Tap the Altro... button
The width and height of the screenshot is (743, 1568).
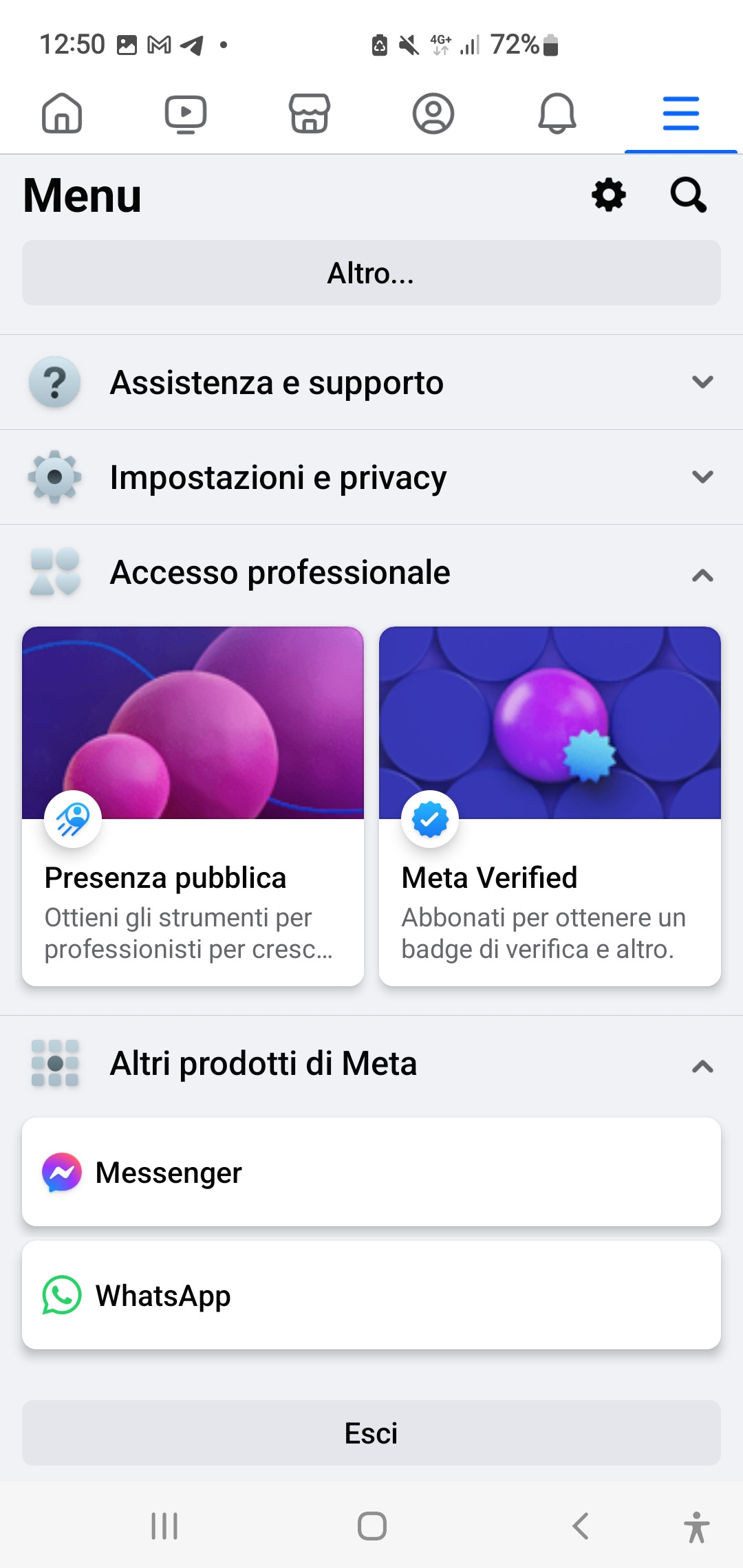[x=371, y=273]
